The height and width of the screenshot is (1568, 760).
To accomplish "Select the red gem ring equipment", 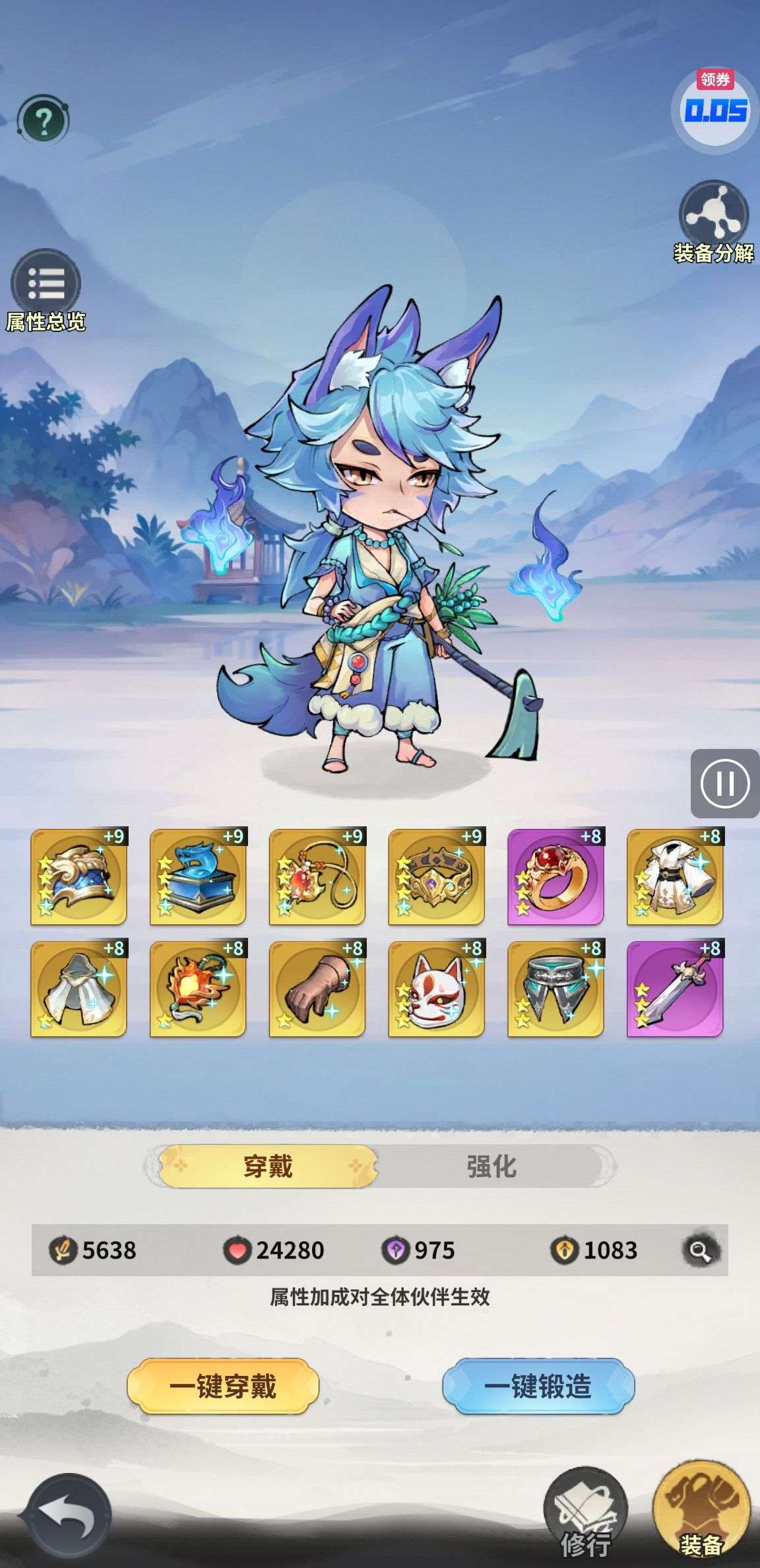I will (555, 876).
